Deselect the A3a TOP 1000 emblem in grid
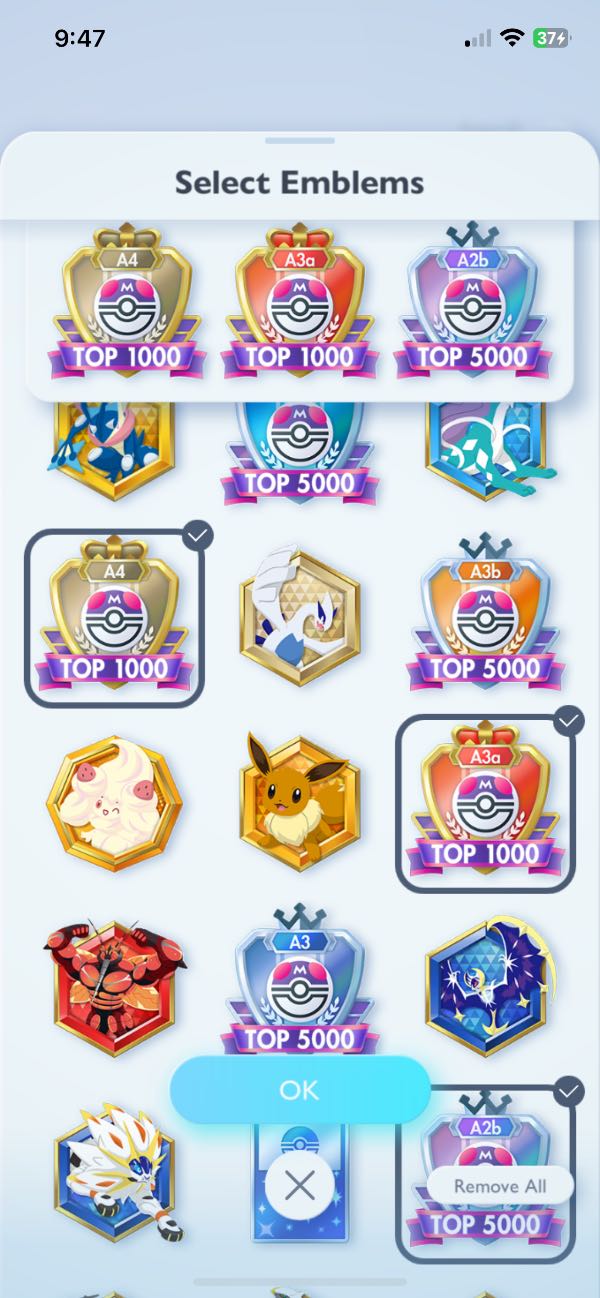The height and width of the screenshot is (1298, 600). pyautogui.click(x=484, y=802)
